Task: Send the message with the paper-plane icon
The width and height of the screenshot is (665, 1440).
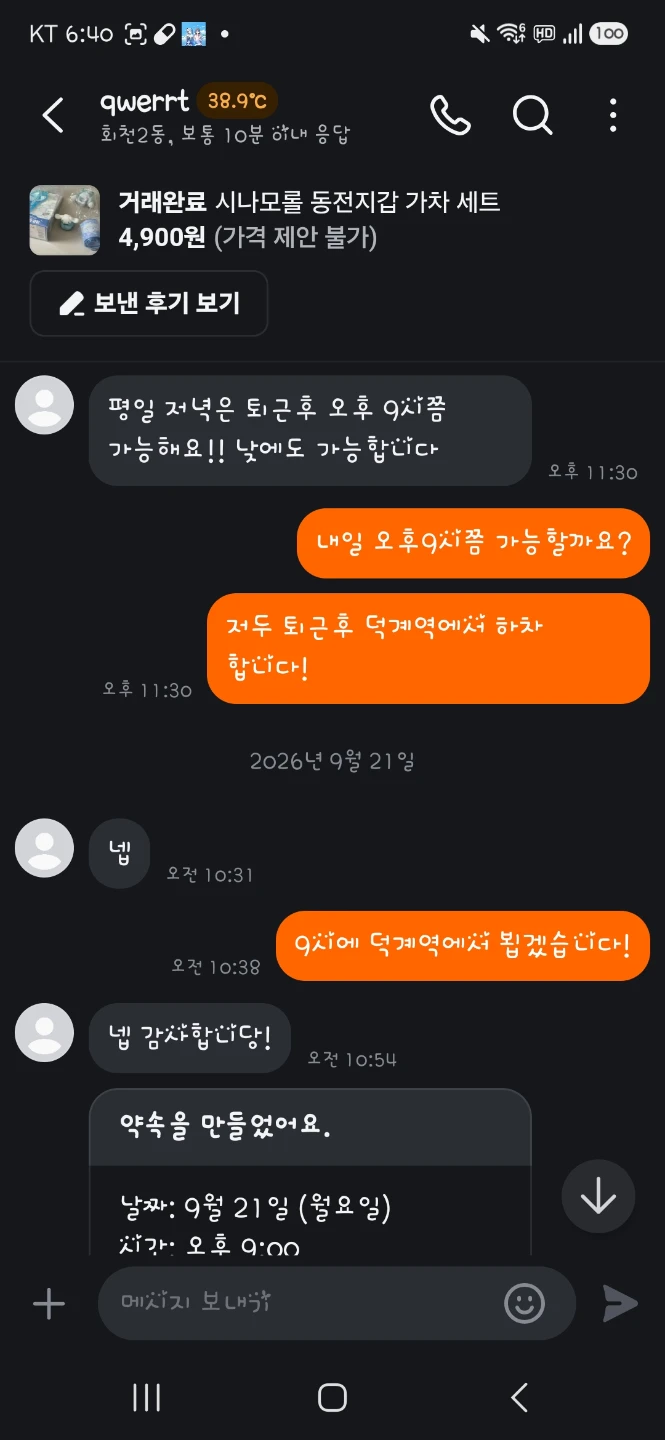Action: pos(619,1303)
